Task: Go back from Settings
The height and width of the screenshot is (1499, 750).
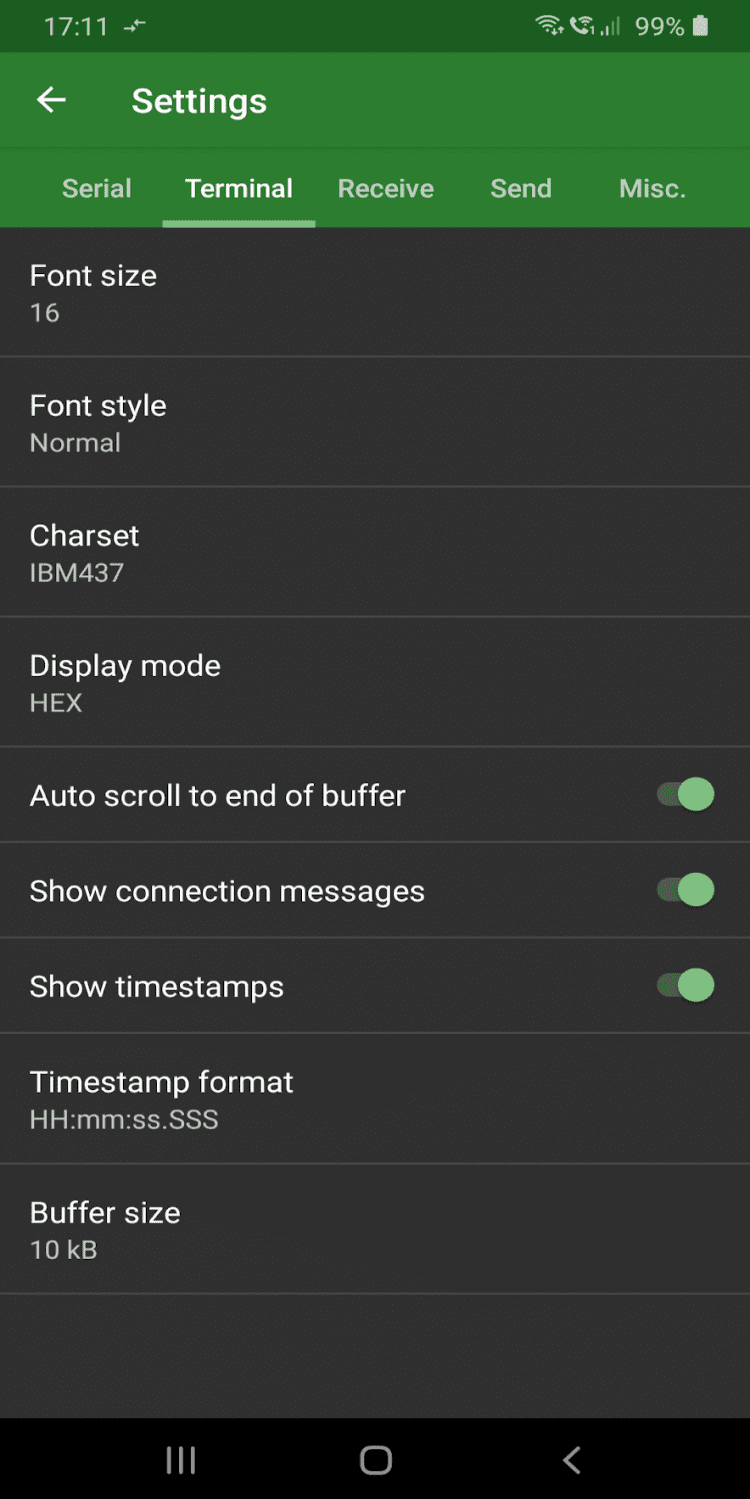Action: click(x=51, y=100)
